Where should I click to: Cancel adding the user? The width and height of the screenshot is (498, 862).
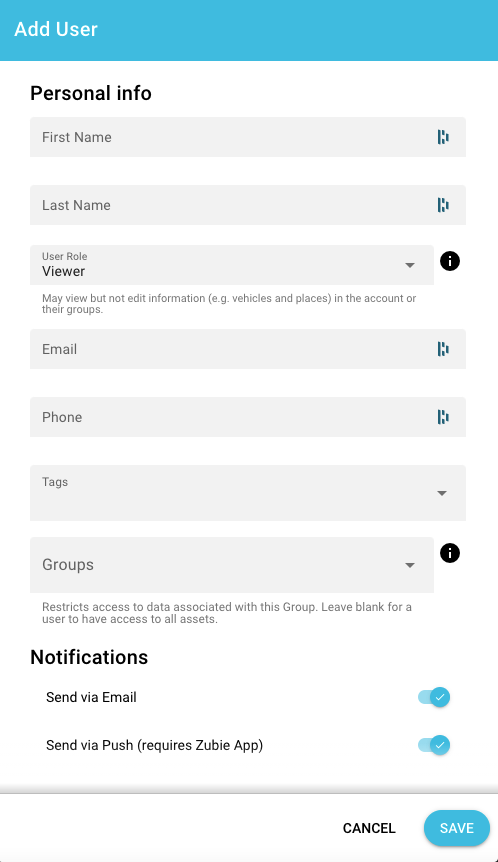(x=369, y=828)
